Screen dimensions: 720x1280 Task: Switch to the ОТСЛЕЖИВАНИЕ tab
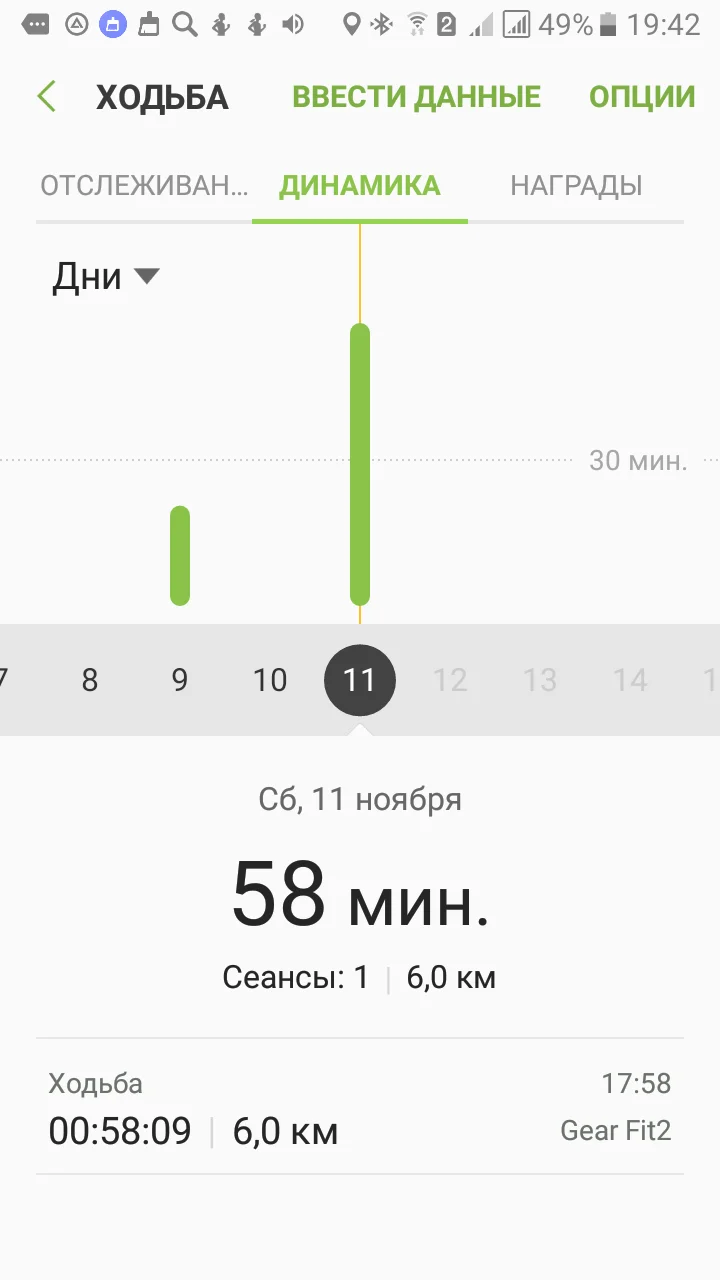(144, 186)
